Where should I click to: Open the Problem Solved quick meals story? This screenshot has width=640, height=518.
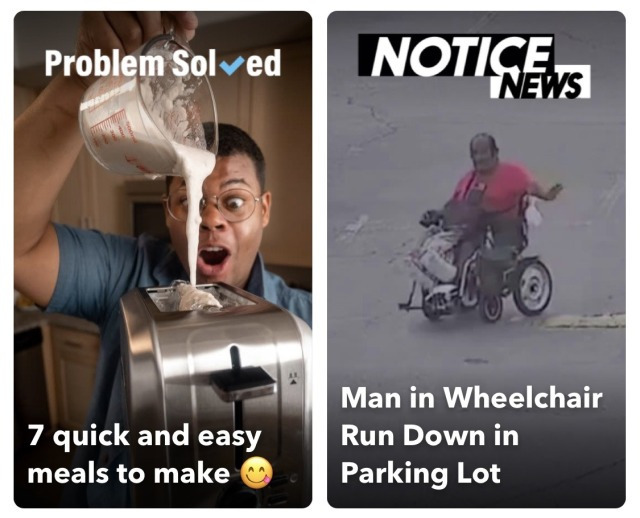click(163, 260)
